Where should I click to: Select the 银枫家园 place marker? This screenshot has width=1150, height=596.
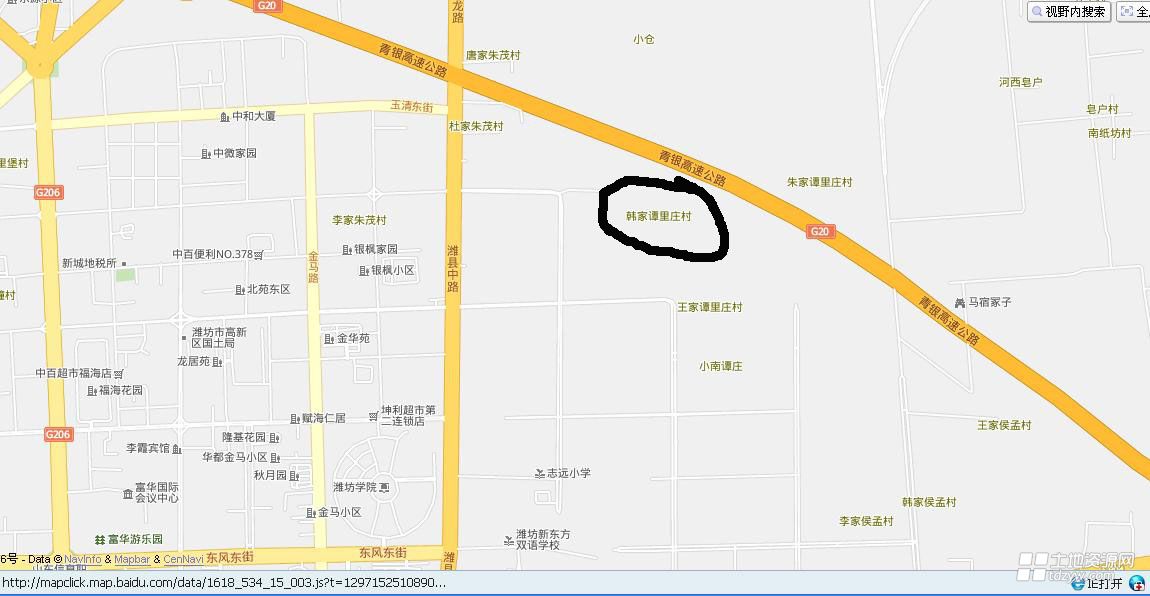(x=347, y=249)
